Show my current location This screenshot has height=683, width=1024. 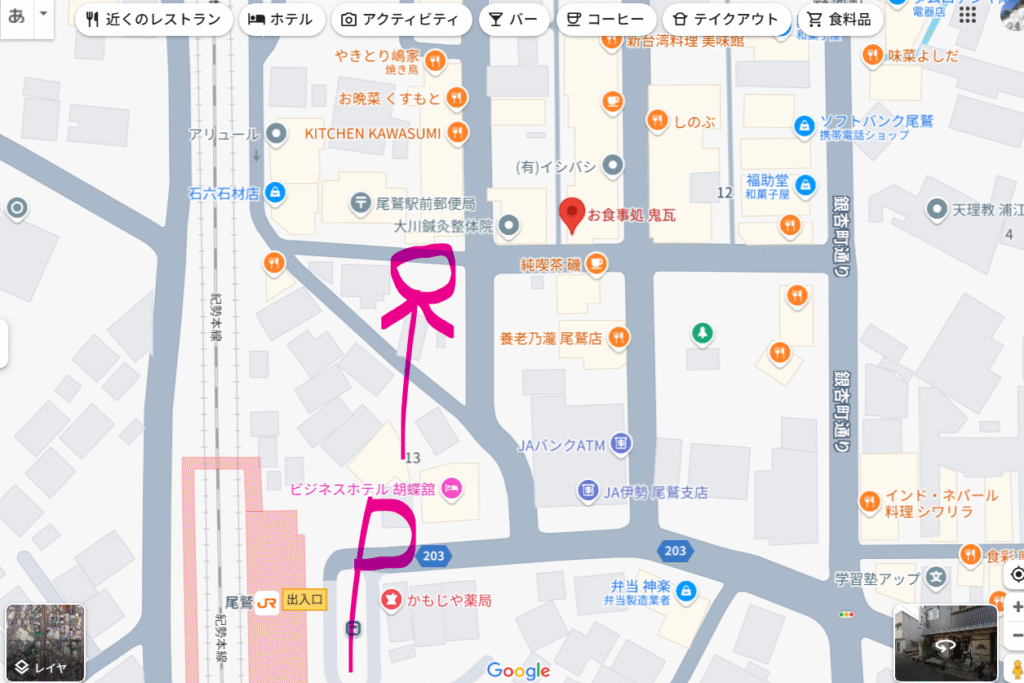1016,576
